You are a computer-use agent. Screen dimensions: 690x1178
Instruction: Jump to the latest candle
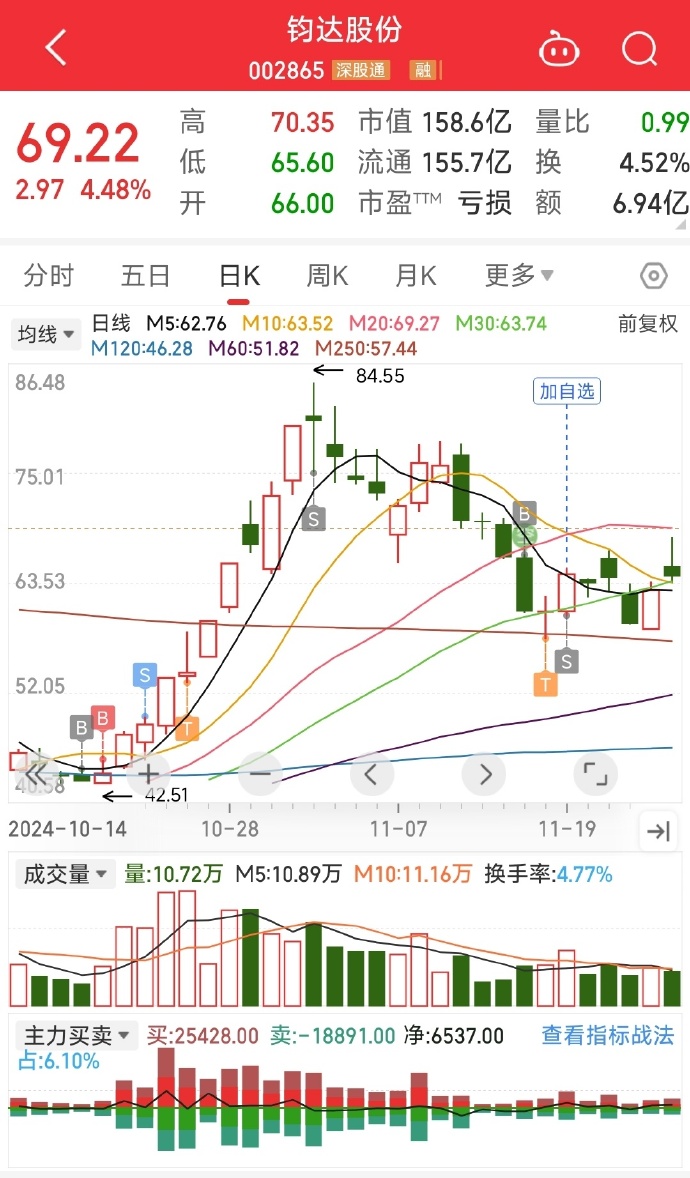tap(658, 830)
